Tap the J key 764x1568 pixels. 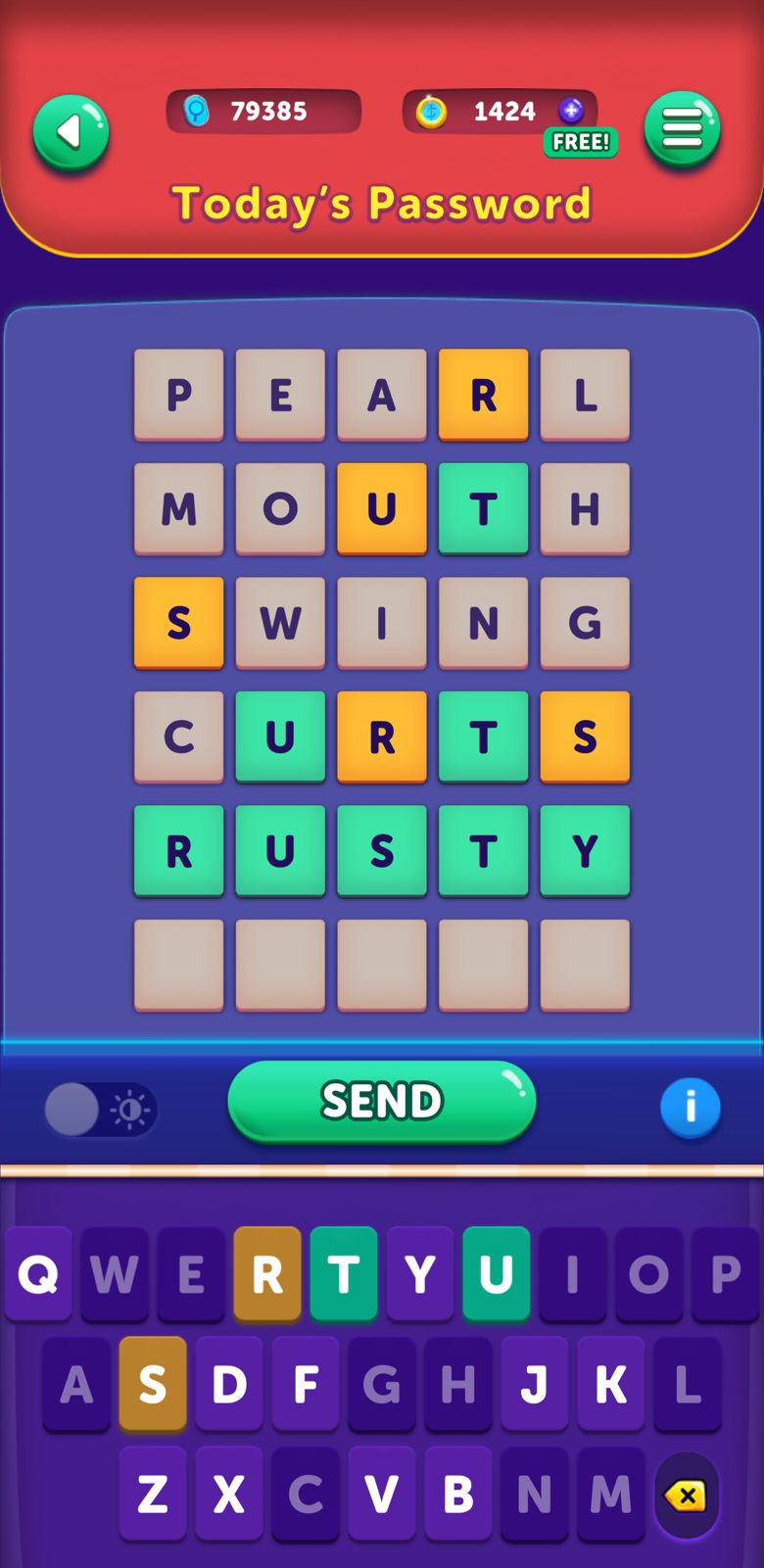pos(534,1384)
